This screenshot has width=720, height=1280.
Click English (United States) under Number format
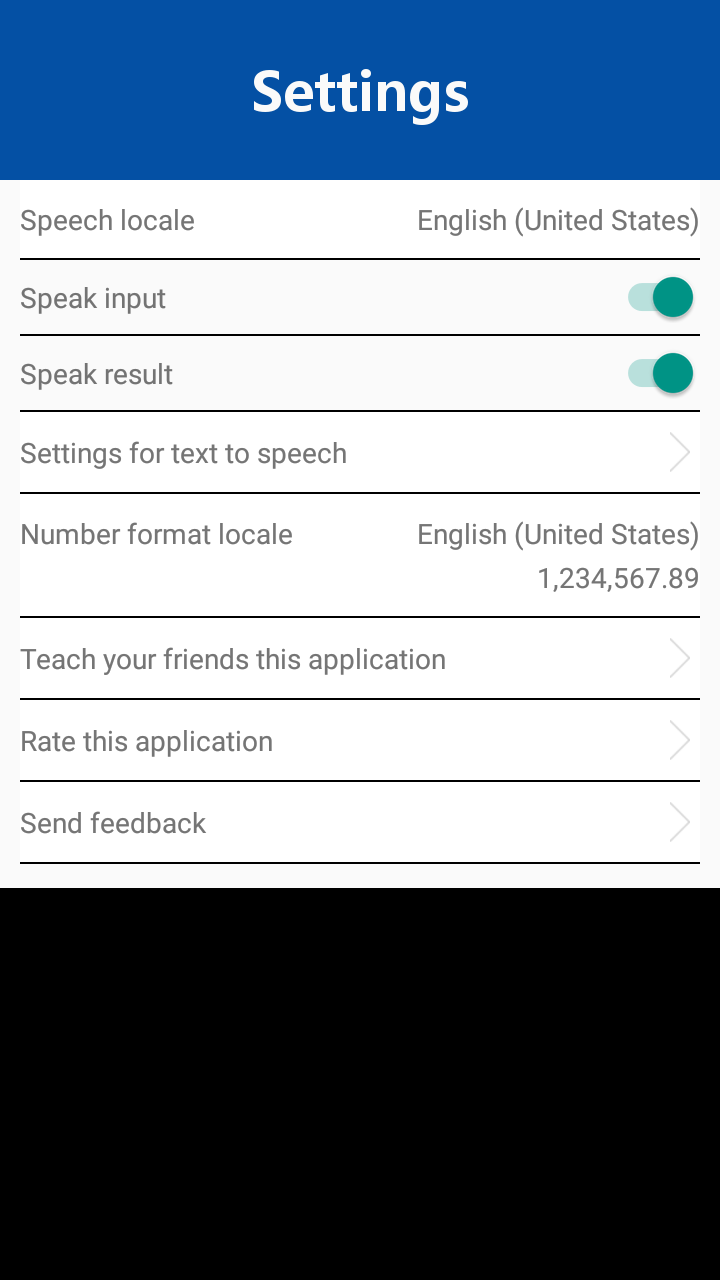click(x=557, y=534)
